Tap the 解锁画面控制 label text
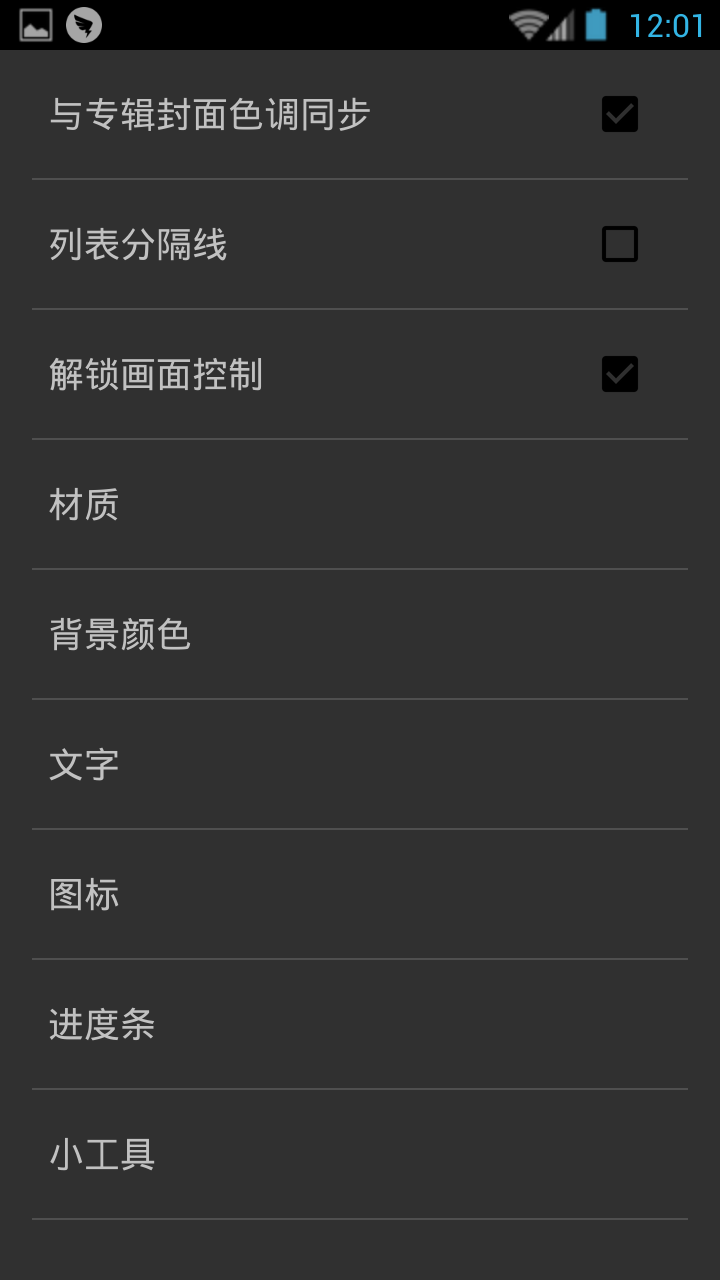This screenshot has height=1280, width=720. [154, 373]
